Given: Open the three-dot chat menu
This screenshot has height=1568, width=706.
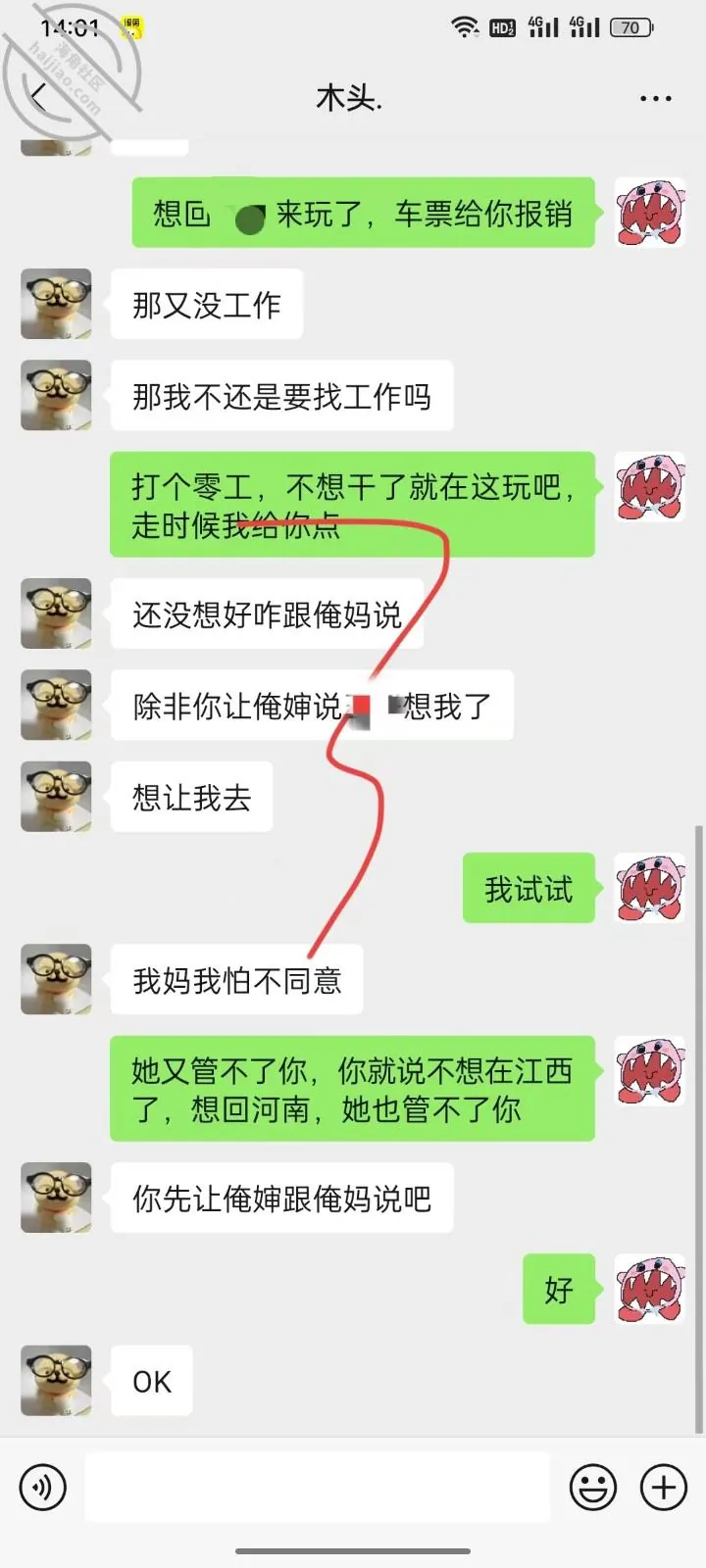Looking at the screenshot, I should point(655,98).
